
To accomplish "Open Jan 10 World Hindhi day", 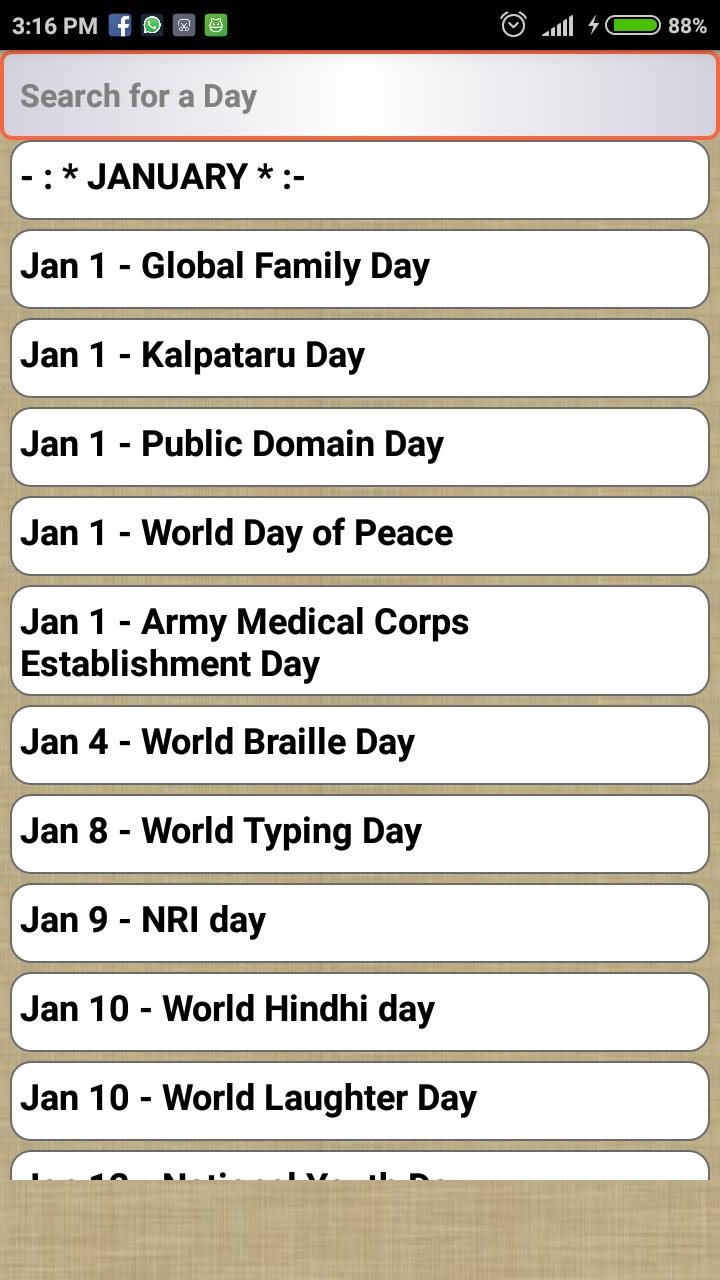I will coord(360,1010).
